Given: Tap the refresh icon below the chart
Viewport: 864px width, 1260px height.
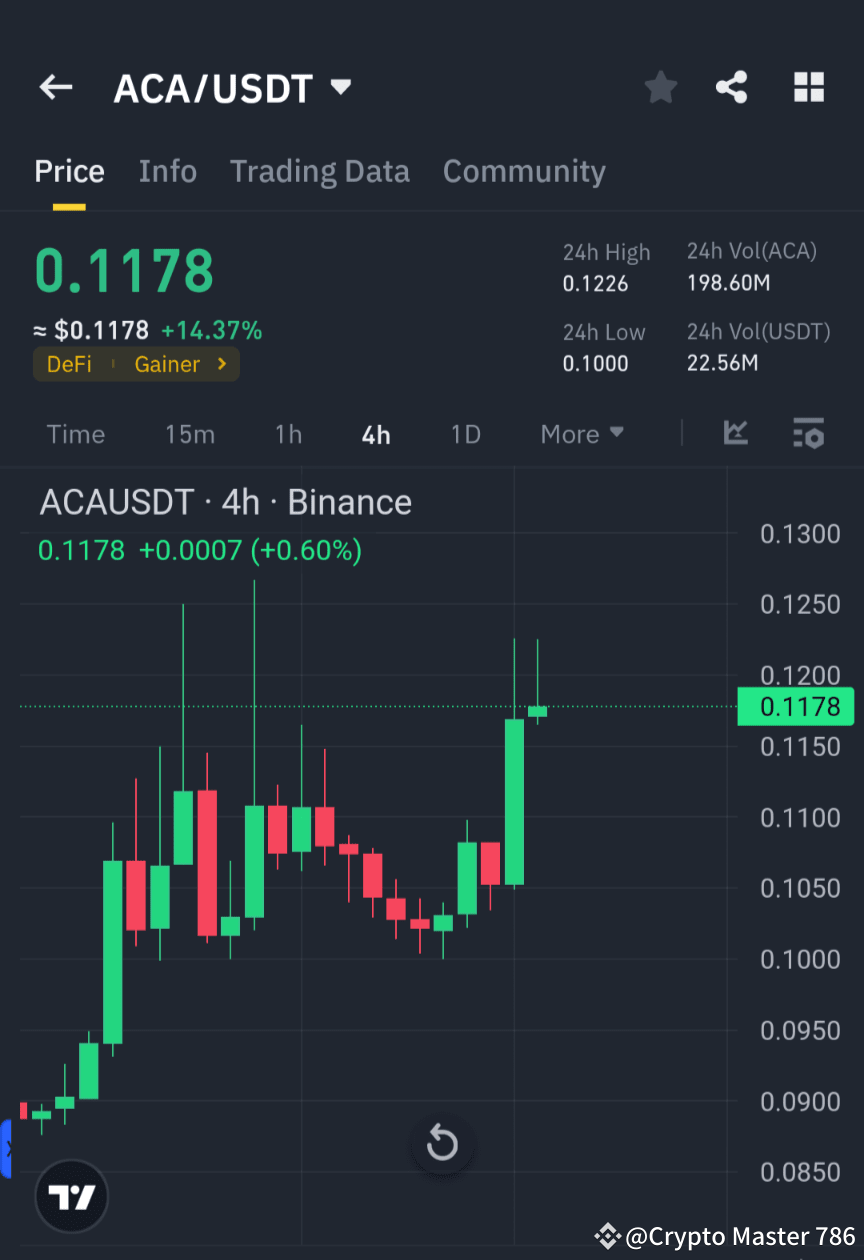Looking at the screenshot, I should click(441, 1144).
